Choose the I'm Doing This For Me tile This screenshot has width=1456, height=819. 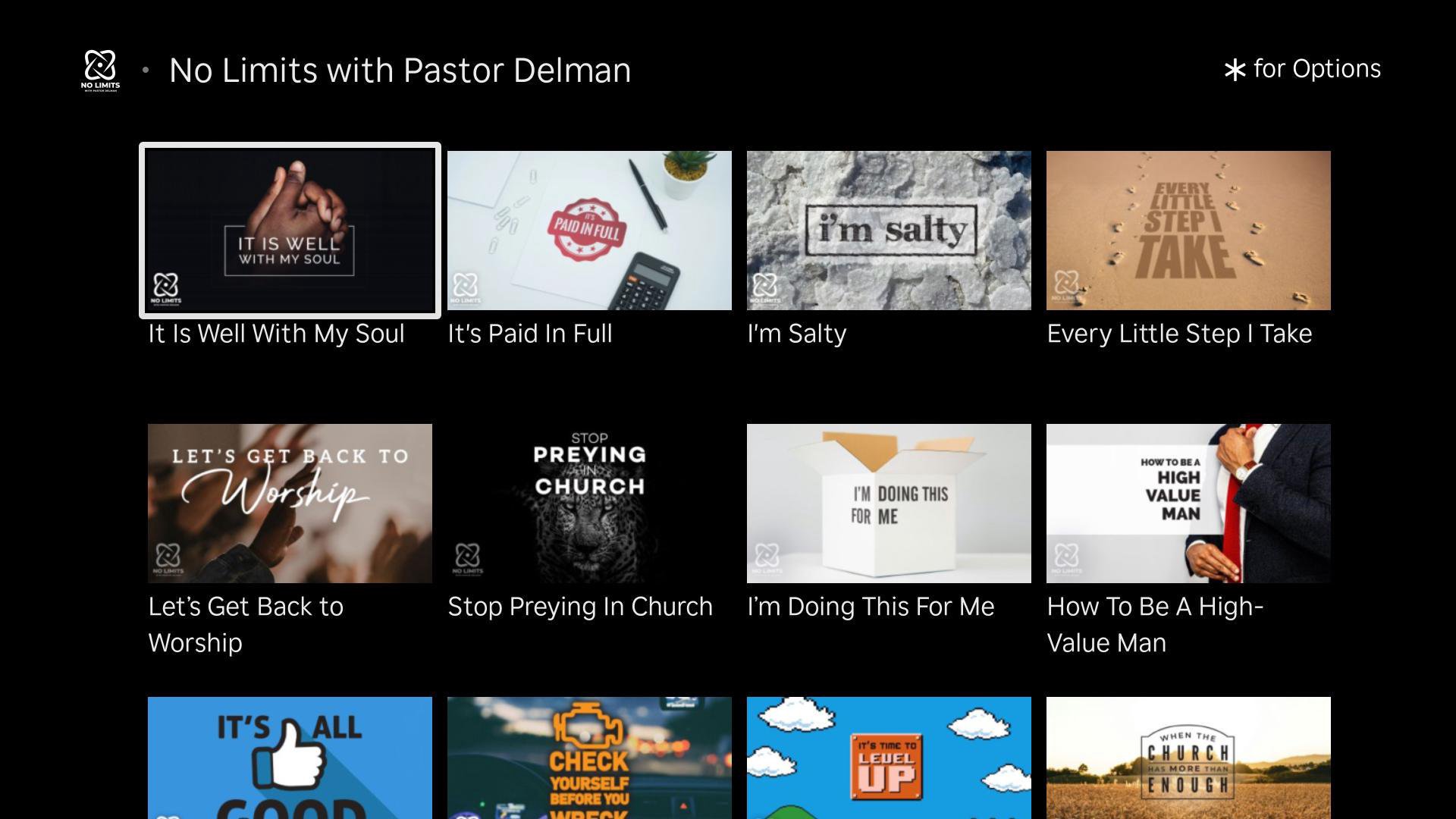tap(889, 504)
